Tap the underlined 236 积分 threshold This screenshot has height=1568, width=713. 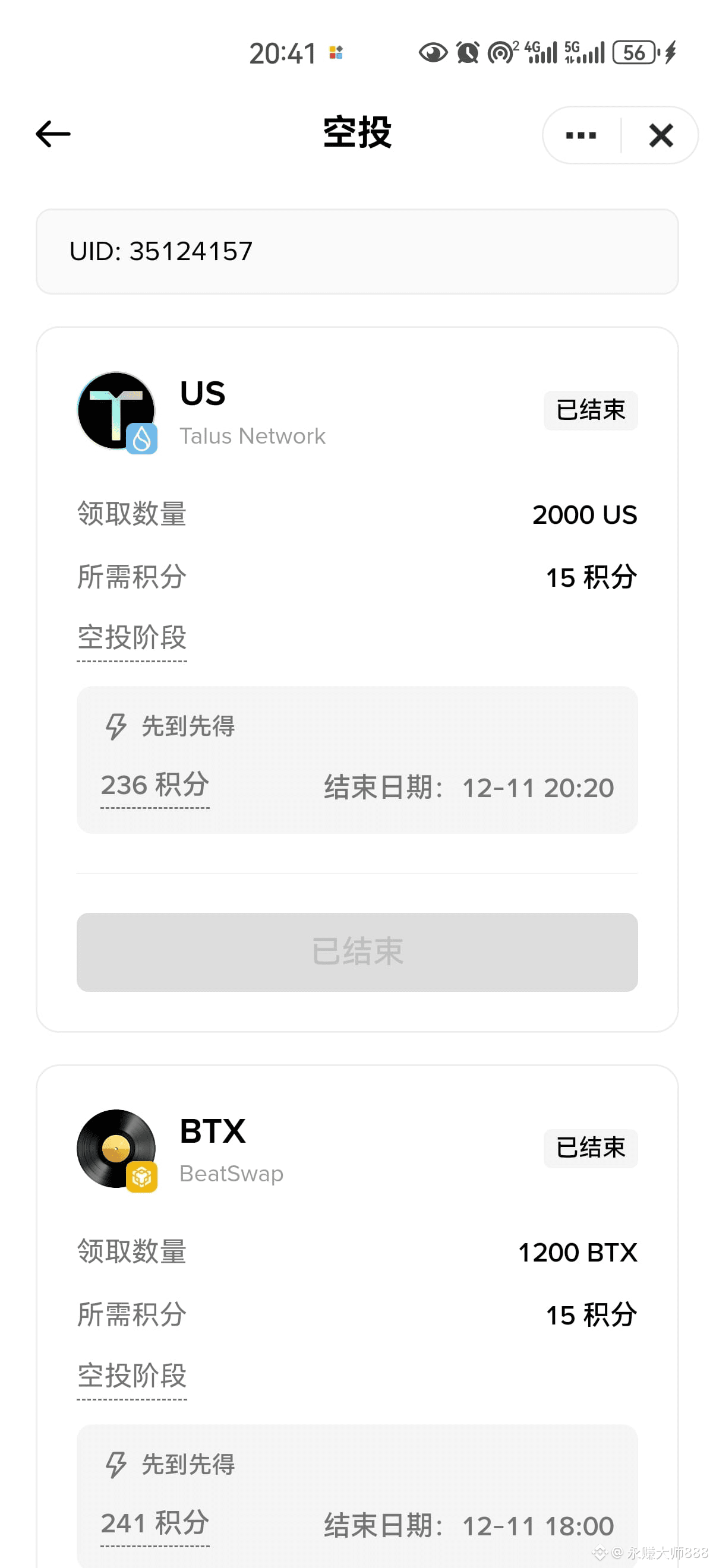coord(154,785)
